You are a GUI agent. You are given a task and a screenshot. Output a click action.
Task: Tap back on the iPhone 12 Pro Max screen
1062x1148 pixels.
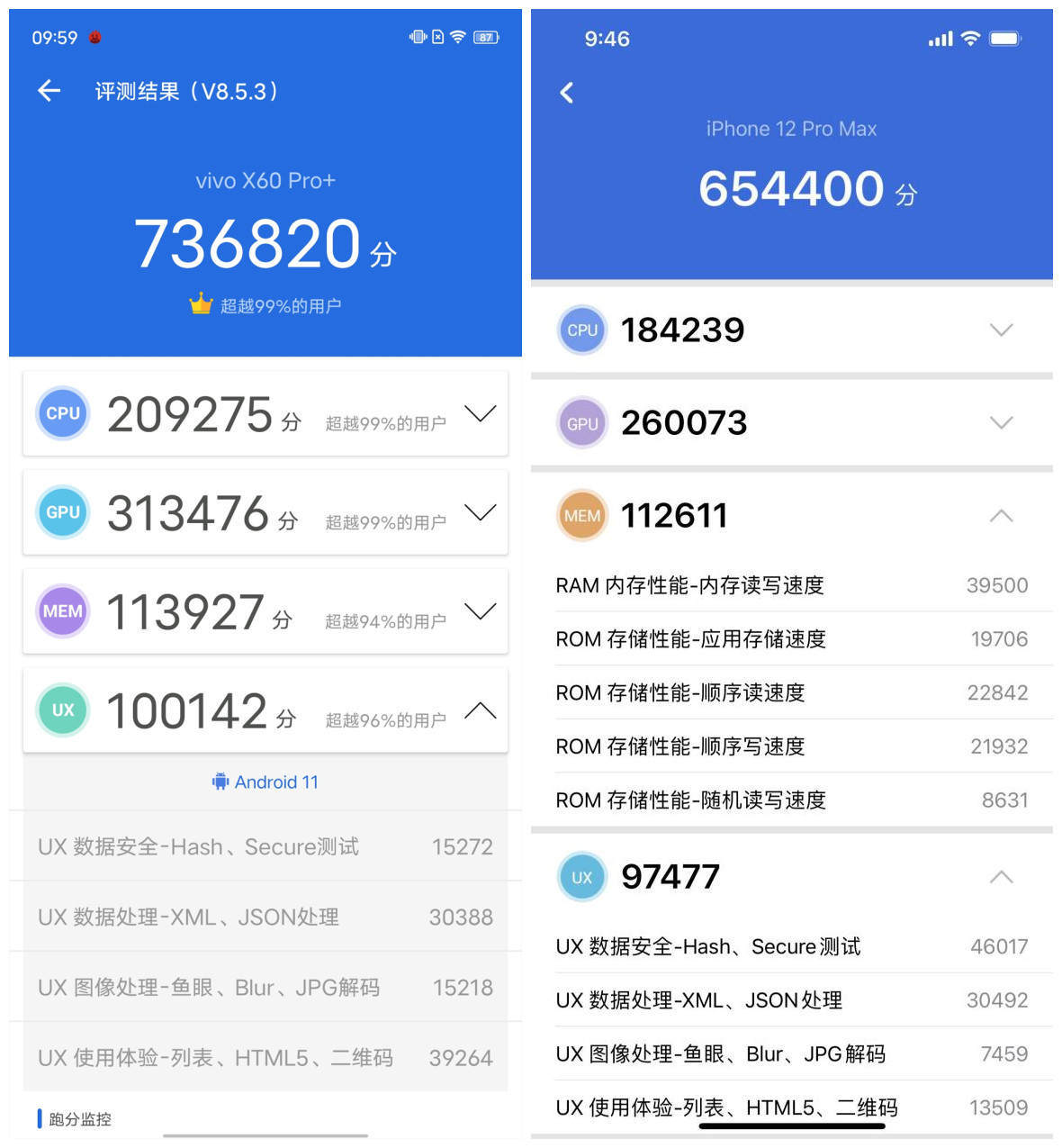[x=567, y=93]
